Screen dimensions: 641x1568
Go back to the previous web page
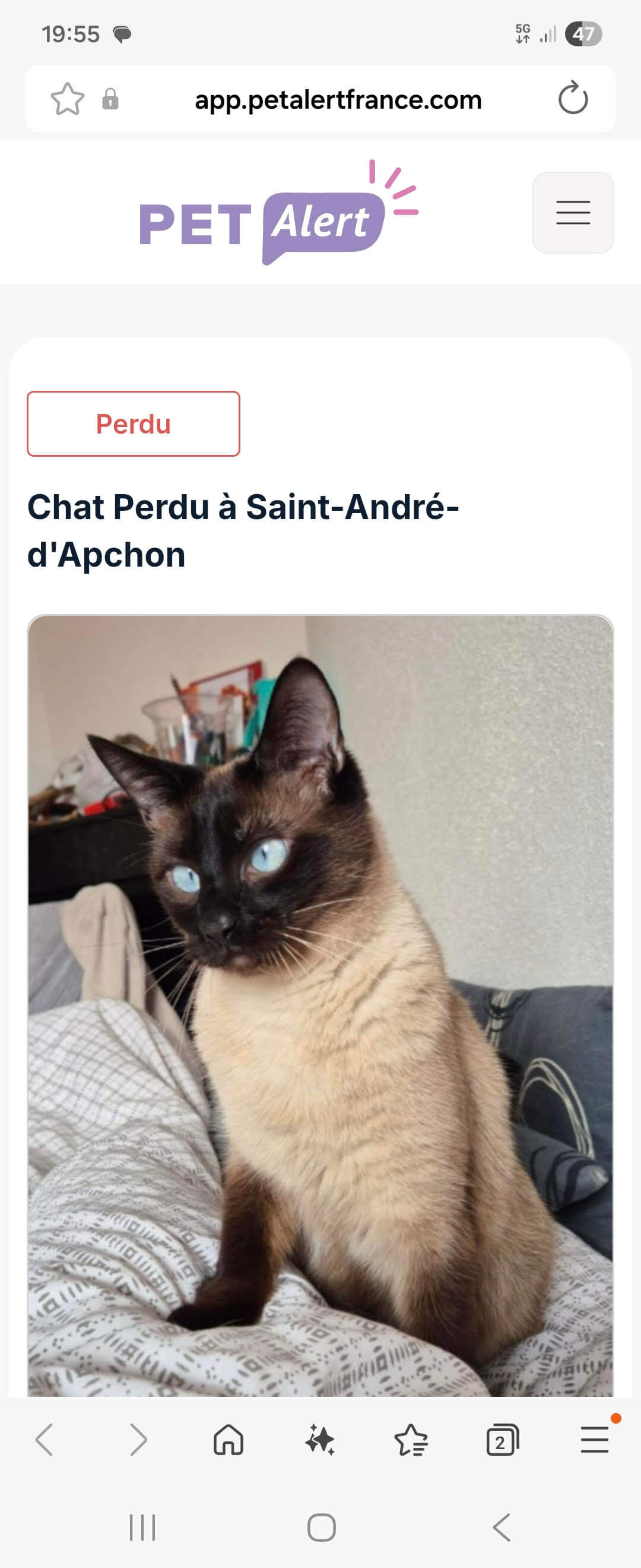point(45,1440)
